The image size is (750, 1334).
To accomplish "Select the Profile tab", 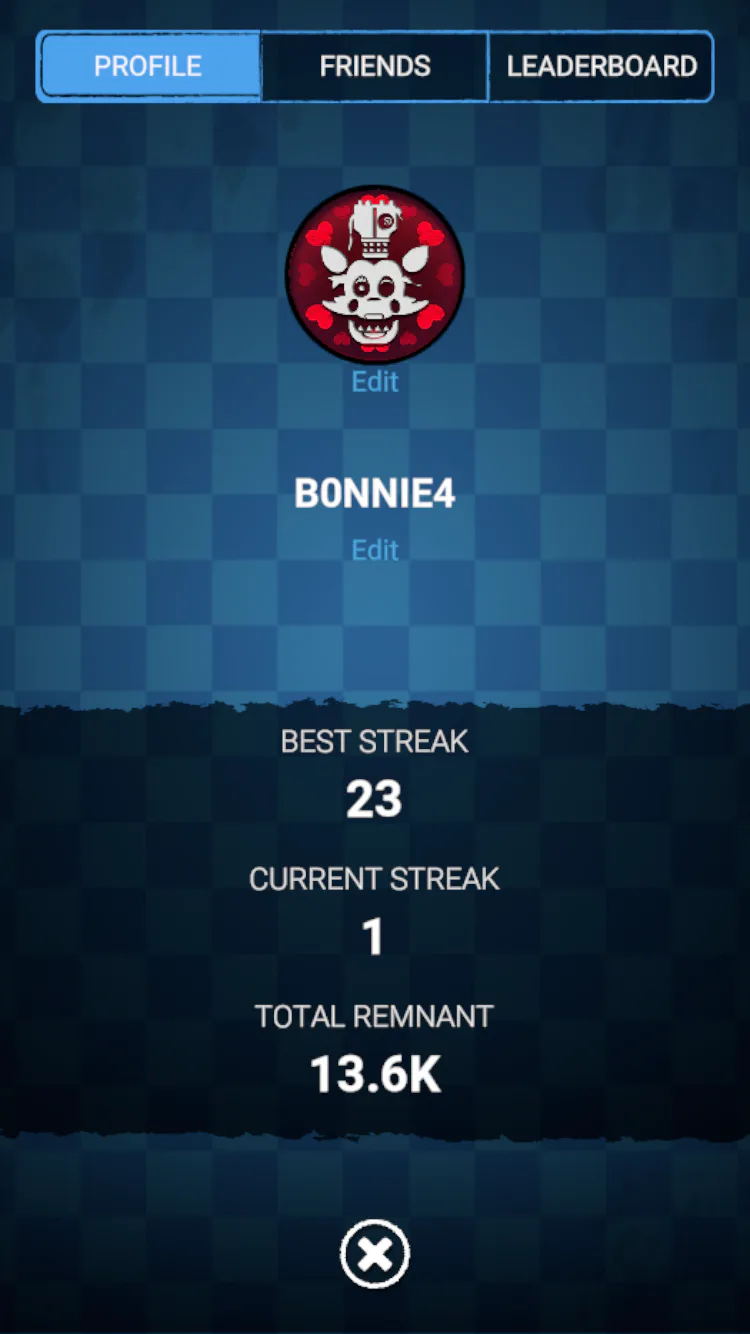I will click(149, 67).
